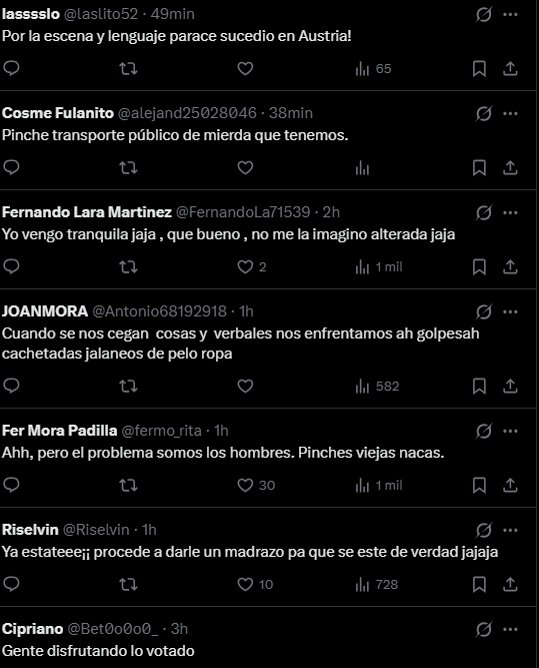Repost Cosme Fulanito's transport comment
This screenshot has height=668, width=539.
pyautogui.click(x=128, y=167)
